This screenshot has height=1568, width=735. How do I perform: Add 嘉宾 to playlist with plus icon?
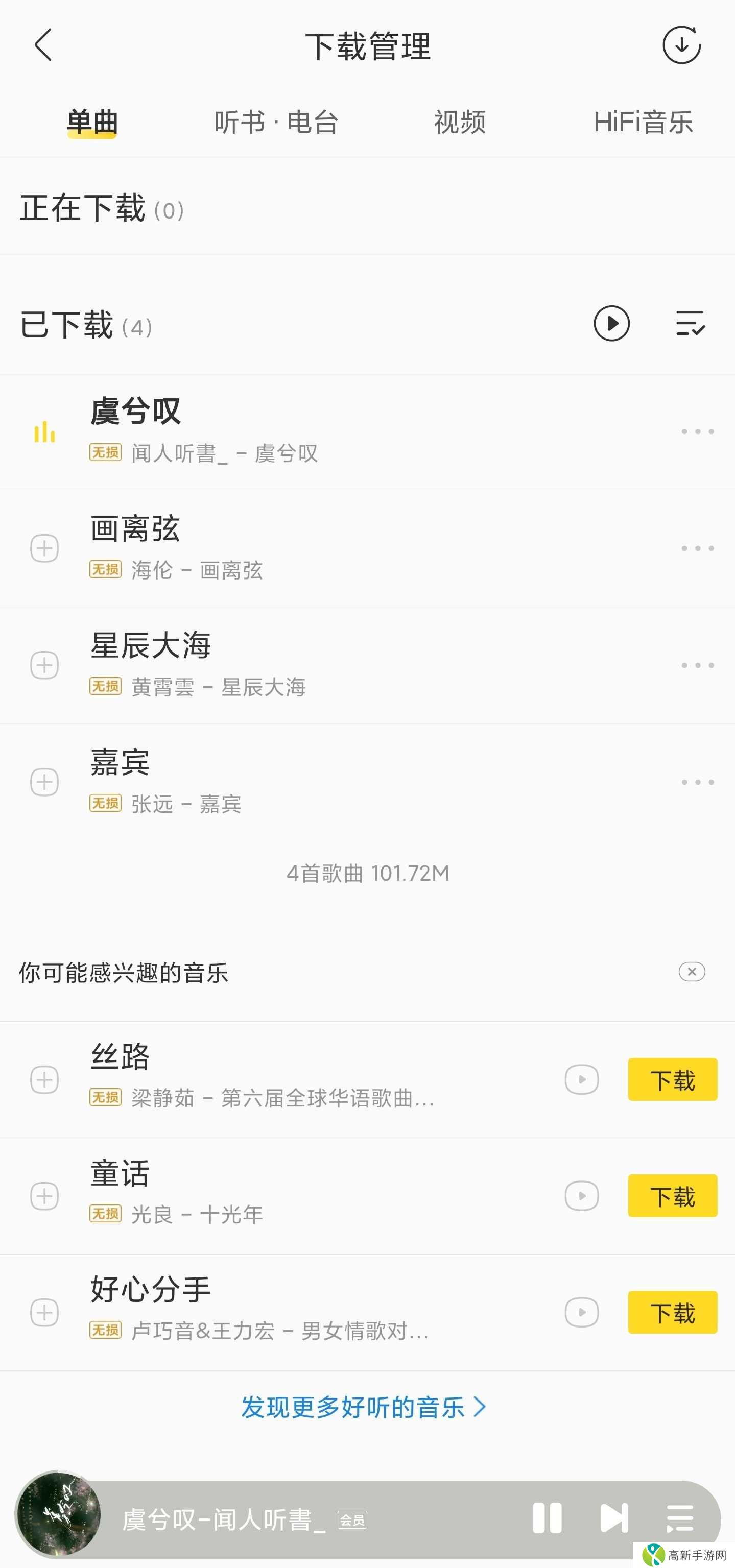coord(44,782)
